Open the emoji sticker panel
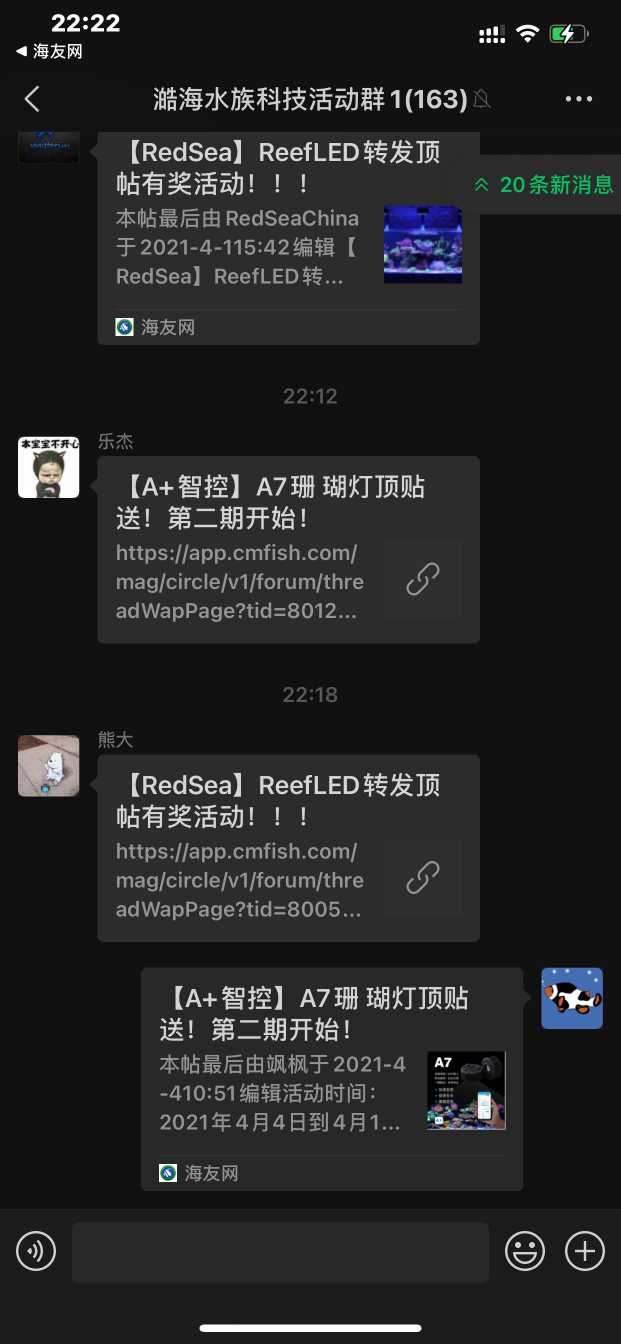Viewport: 621px width, 1344px height. point(525,1251)
